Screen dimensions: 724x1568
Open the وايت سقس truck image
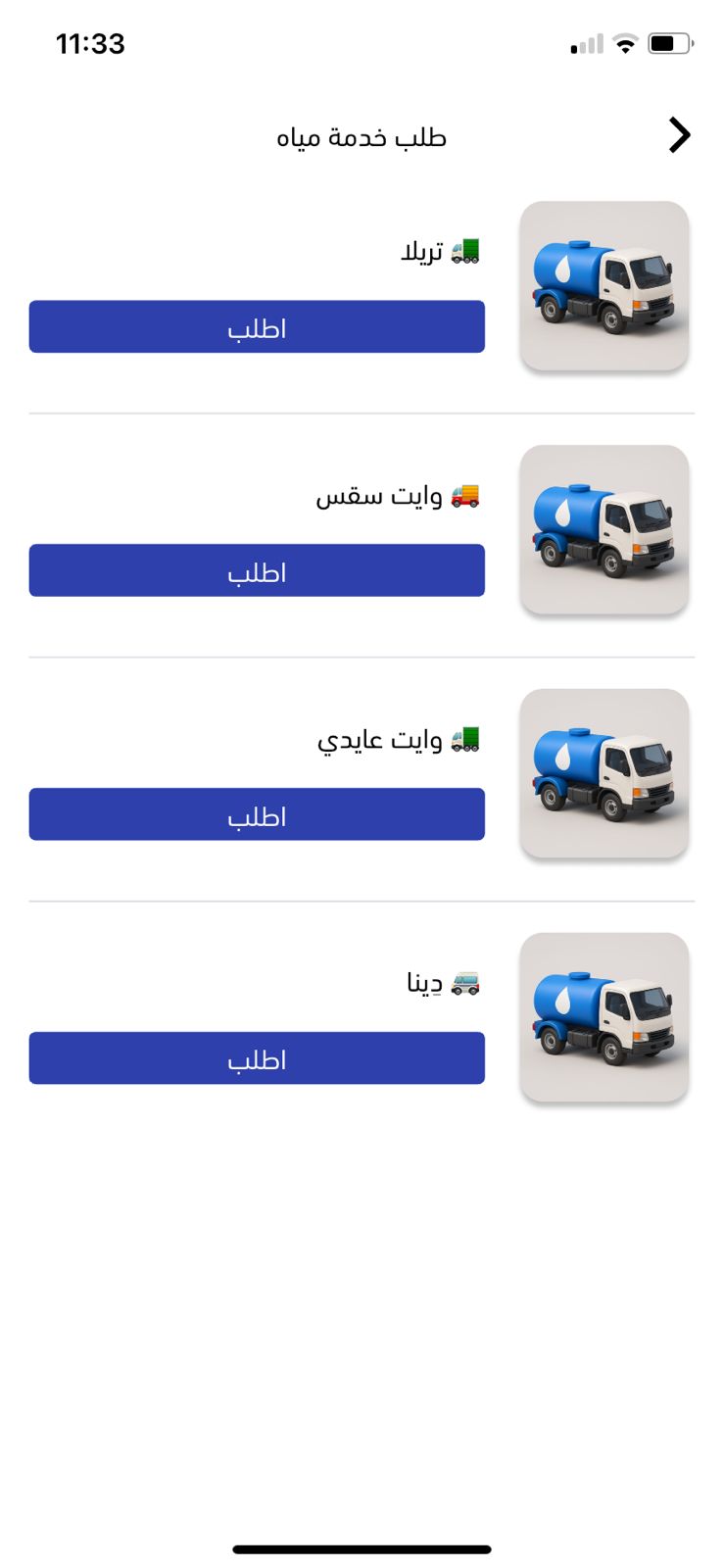603,530
